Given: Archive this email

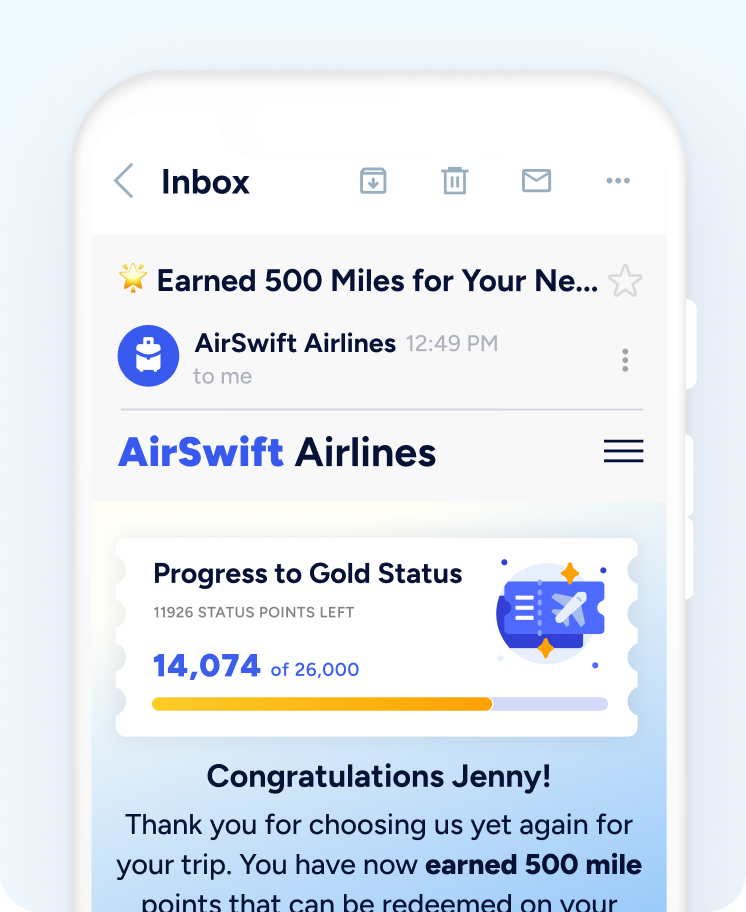Looking at the screenshot, I should click(x=373, y=181).
